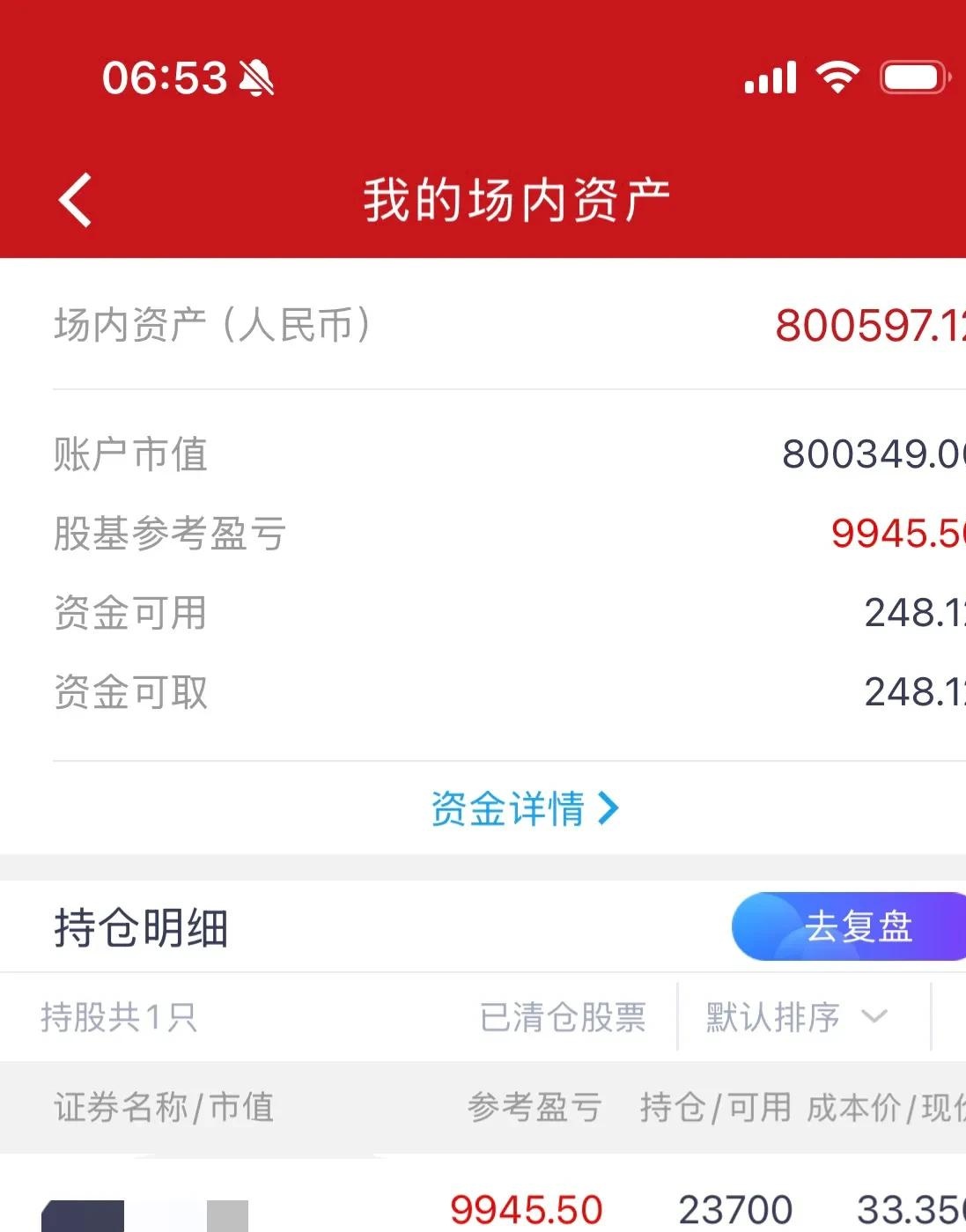
Task: Tap the blue chevron beside 资金详情
Action: click(x=608, y=808)
